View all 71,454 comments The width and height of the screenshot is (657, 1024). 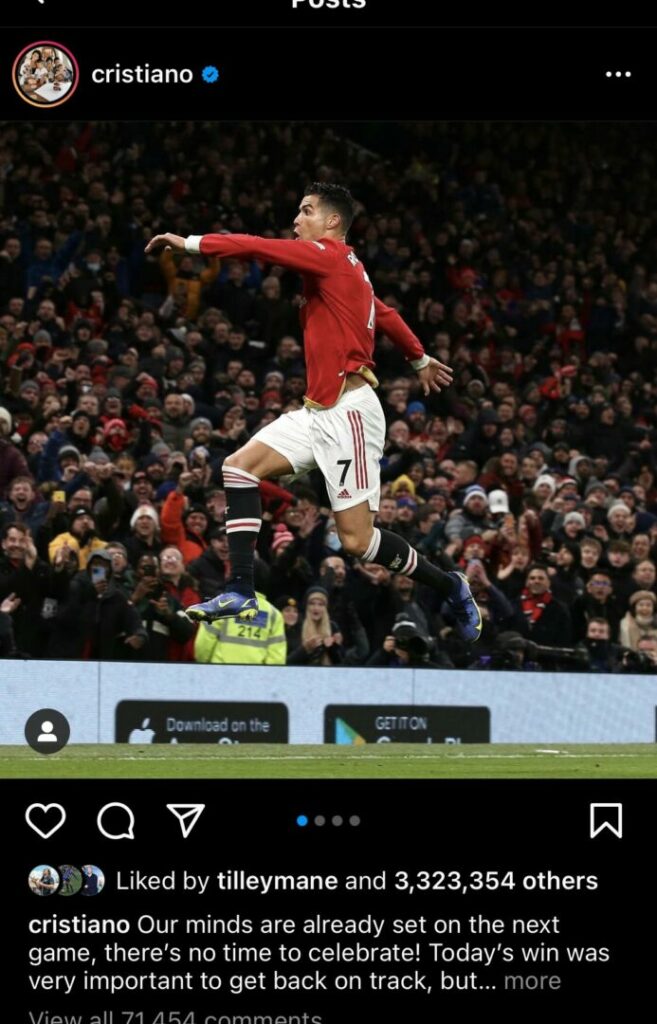point(175,1017)
